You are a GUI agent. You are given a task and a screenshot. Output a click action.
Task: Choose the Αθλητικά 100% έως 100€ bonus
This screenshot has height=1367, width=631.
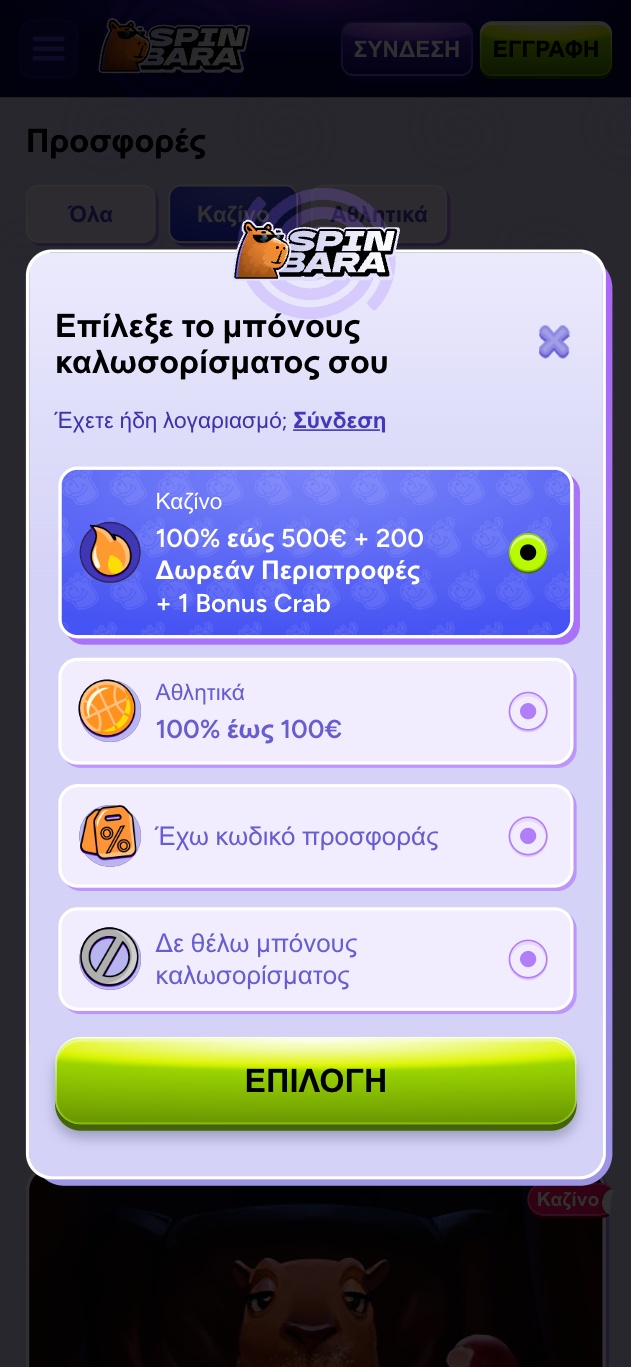click(x=527, y=712)
